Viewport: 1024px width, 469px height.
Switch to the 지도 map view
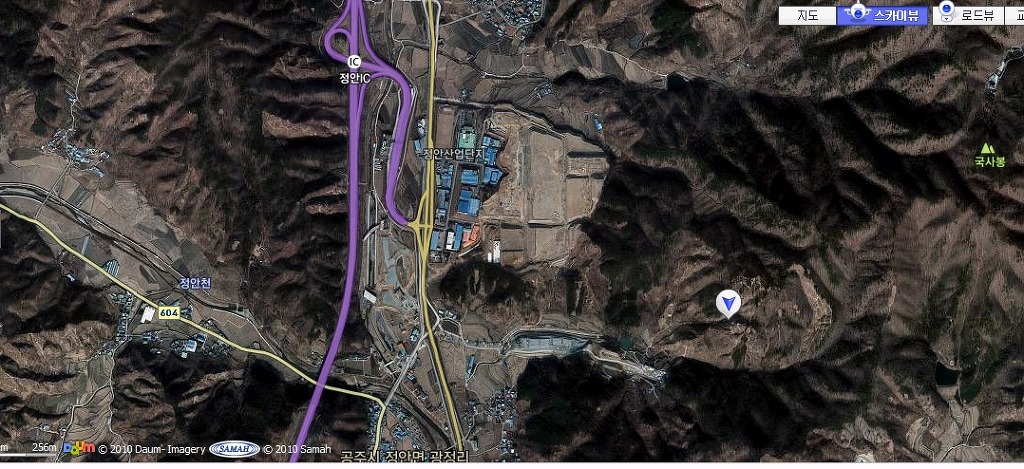[x=806, y=15]
